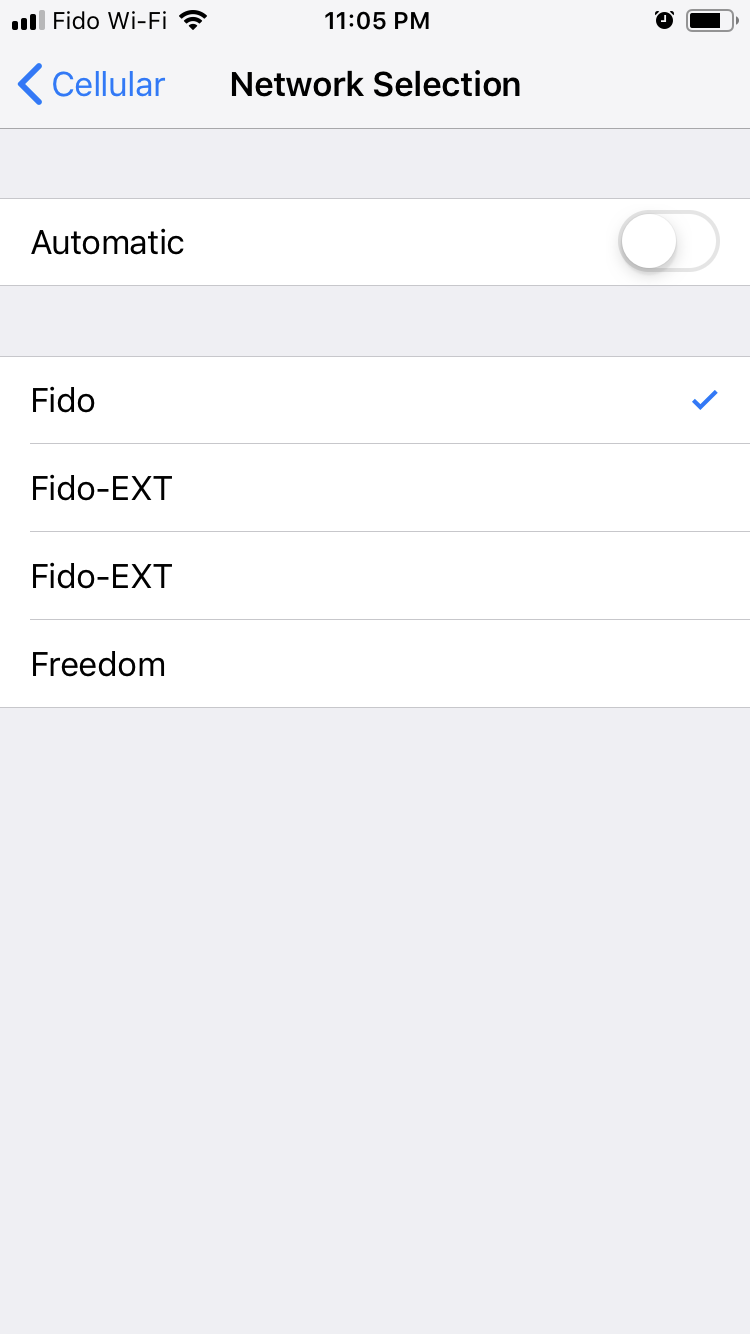Go back to Cellular settings

91,85
